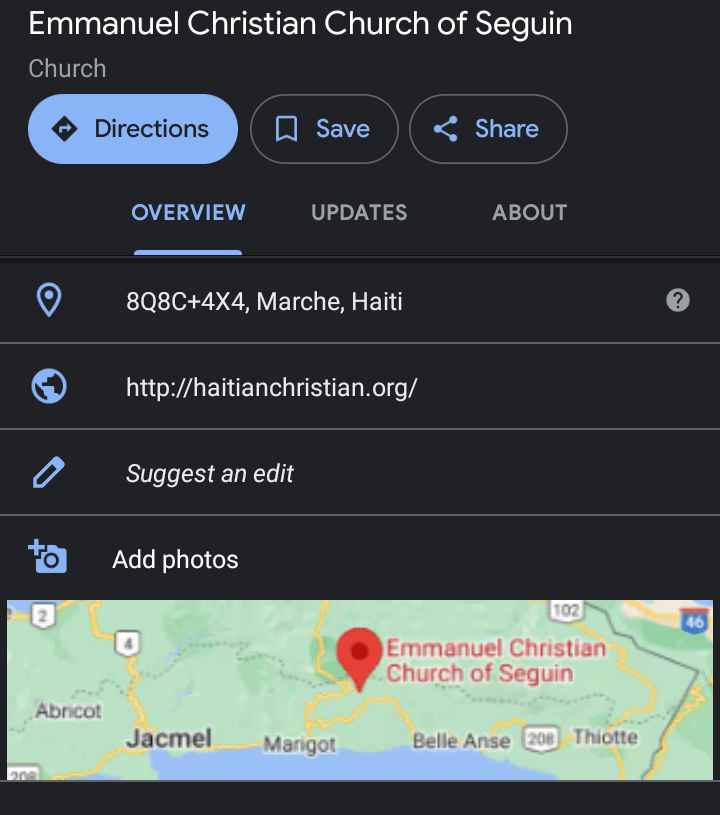Viewport: 720px width, 815px height.
Task: Visit the haitianchristian.org website
Action: click(x=271, y=387)
